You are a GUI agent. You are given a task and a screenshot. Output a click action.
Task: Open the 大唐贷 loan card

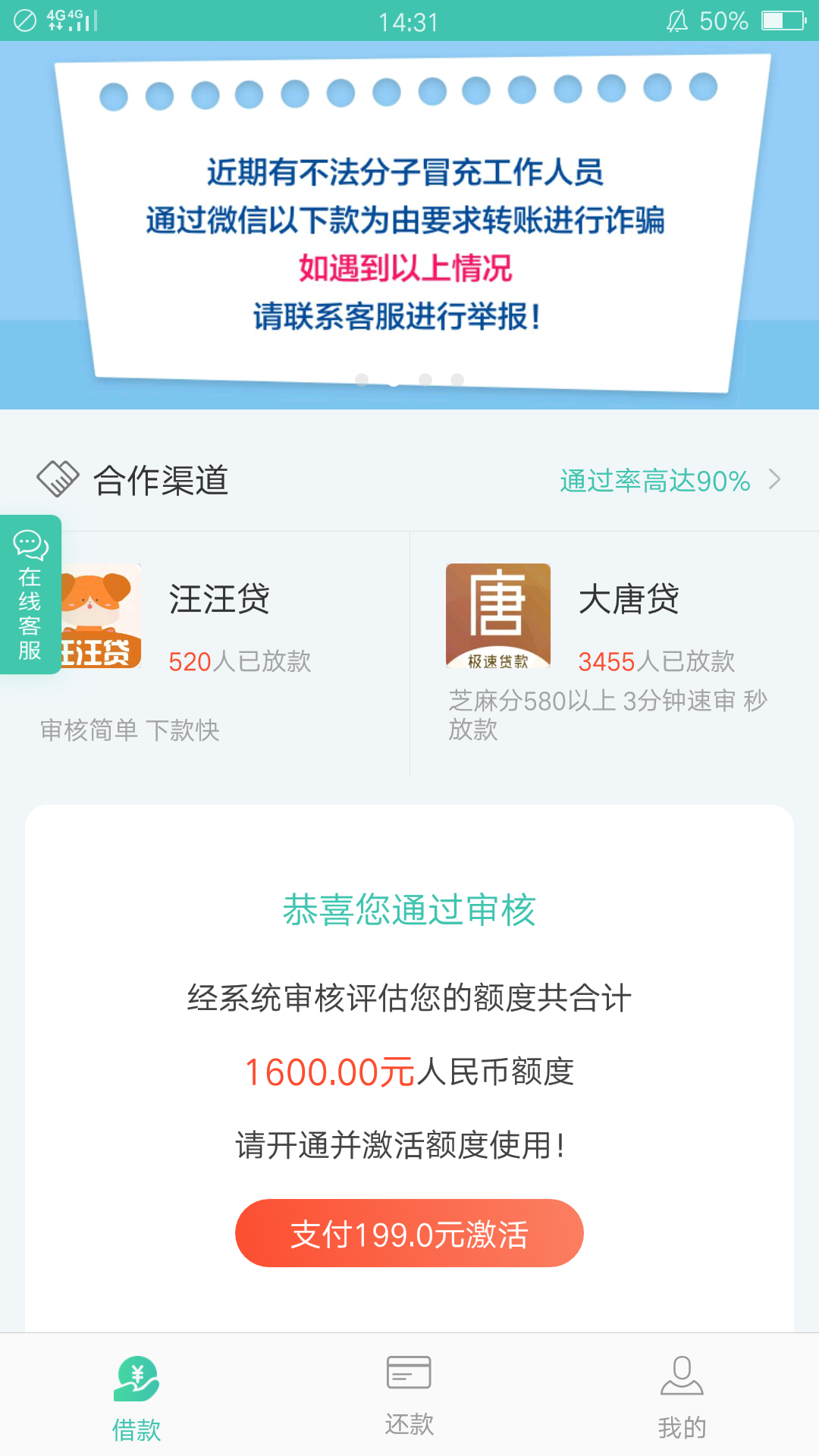615,654
